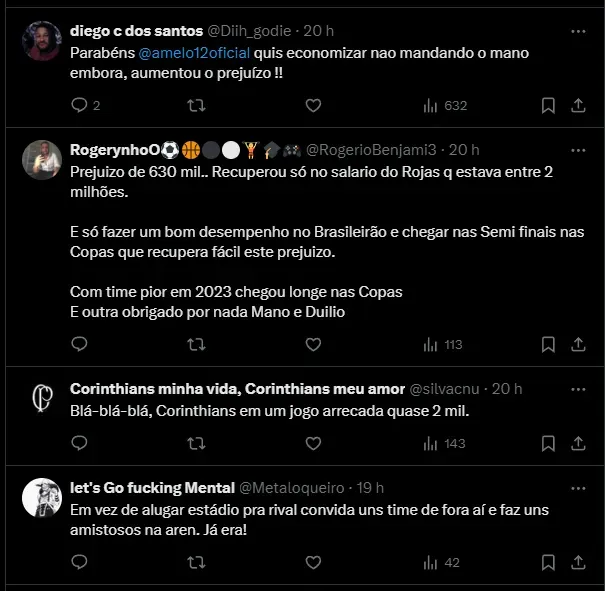
Task: Bookmark diego c dos santos' tweet
Action: click(548, 105)
